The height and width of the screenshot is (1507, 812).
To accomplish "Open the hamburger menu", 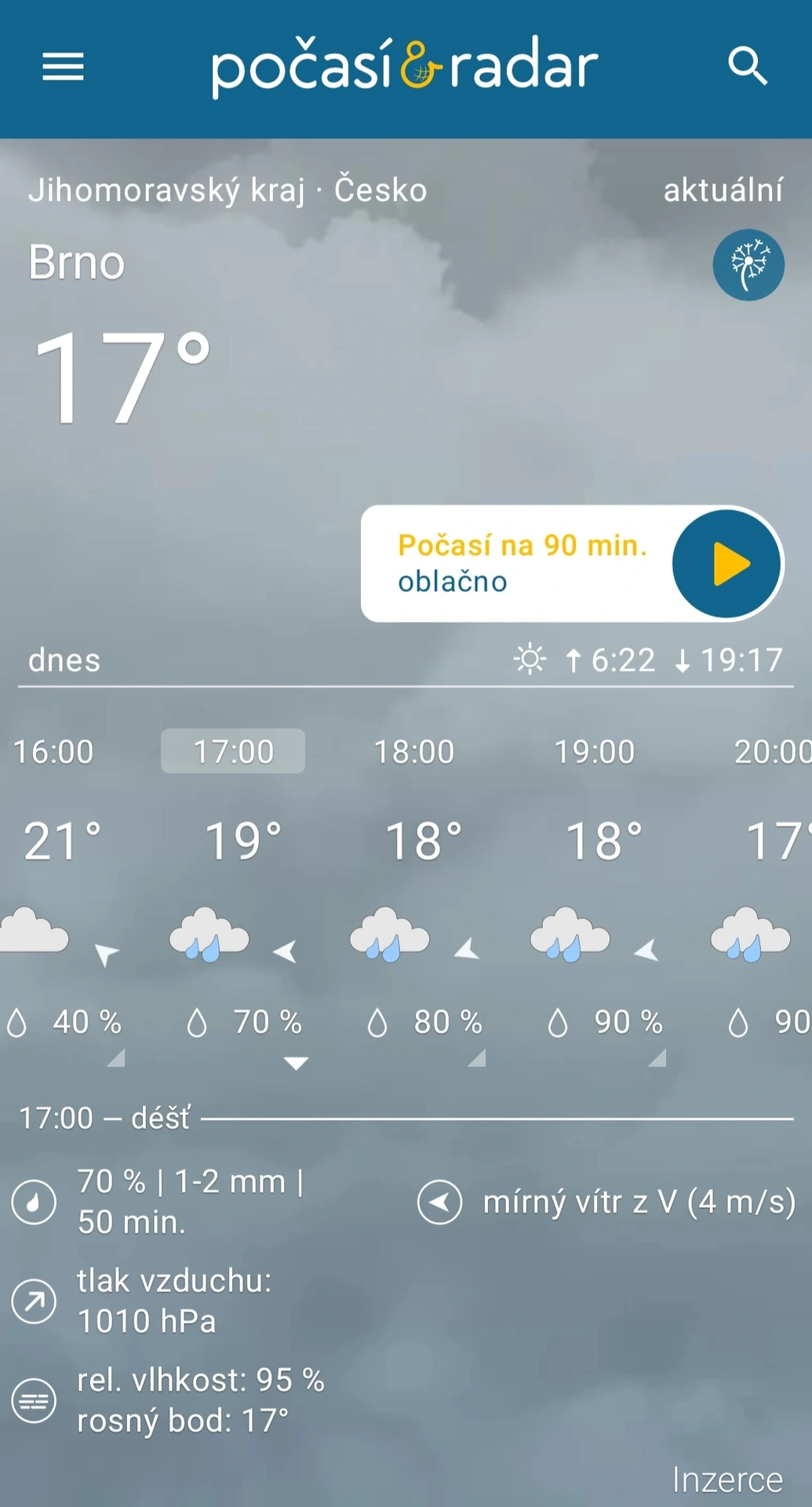I will (63, 67).
